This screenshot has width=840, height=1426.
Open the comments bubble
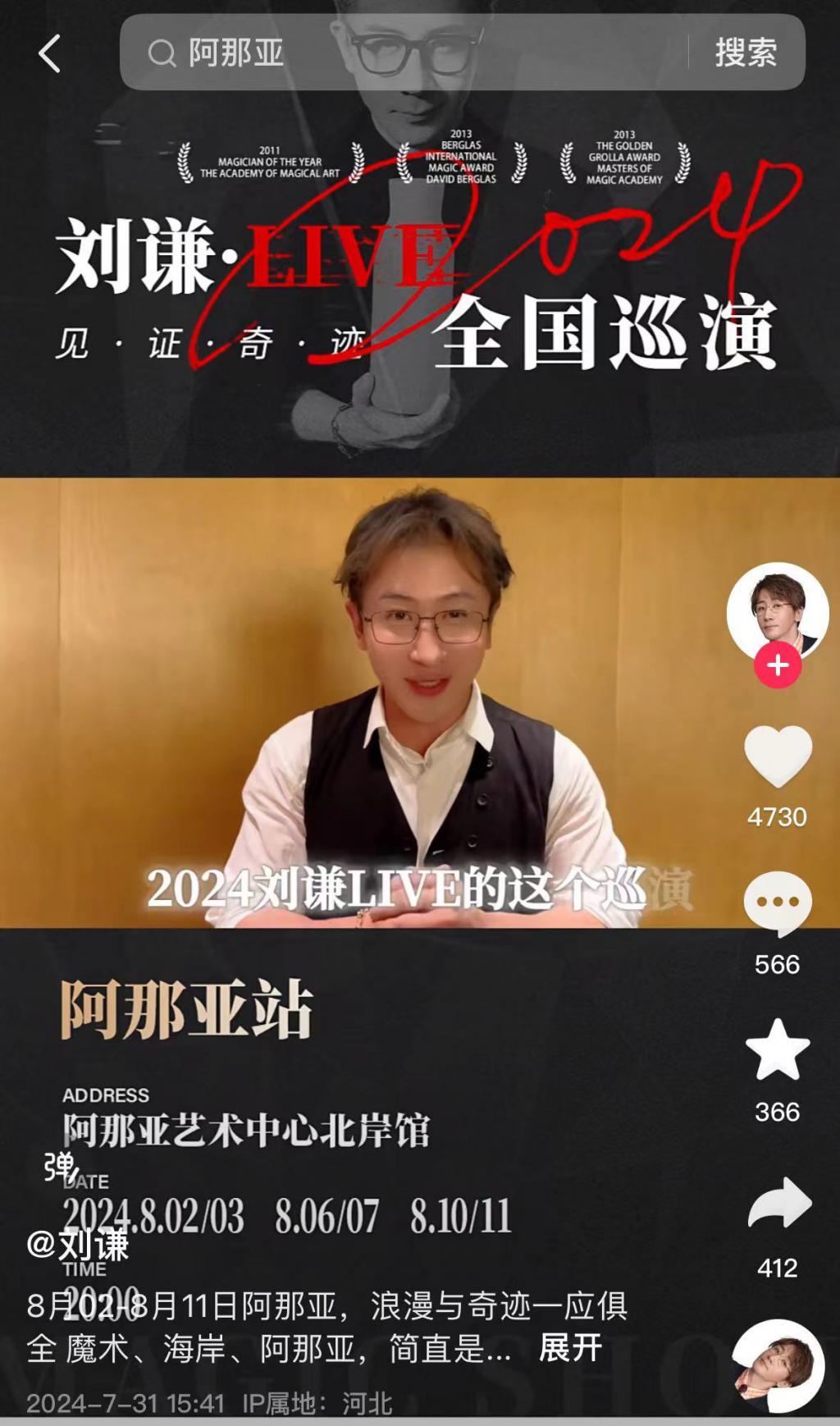pos(778,903)
